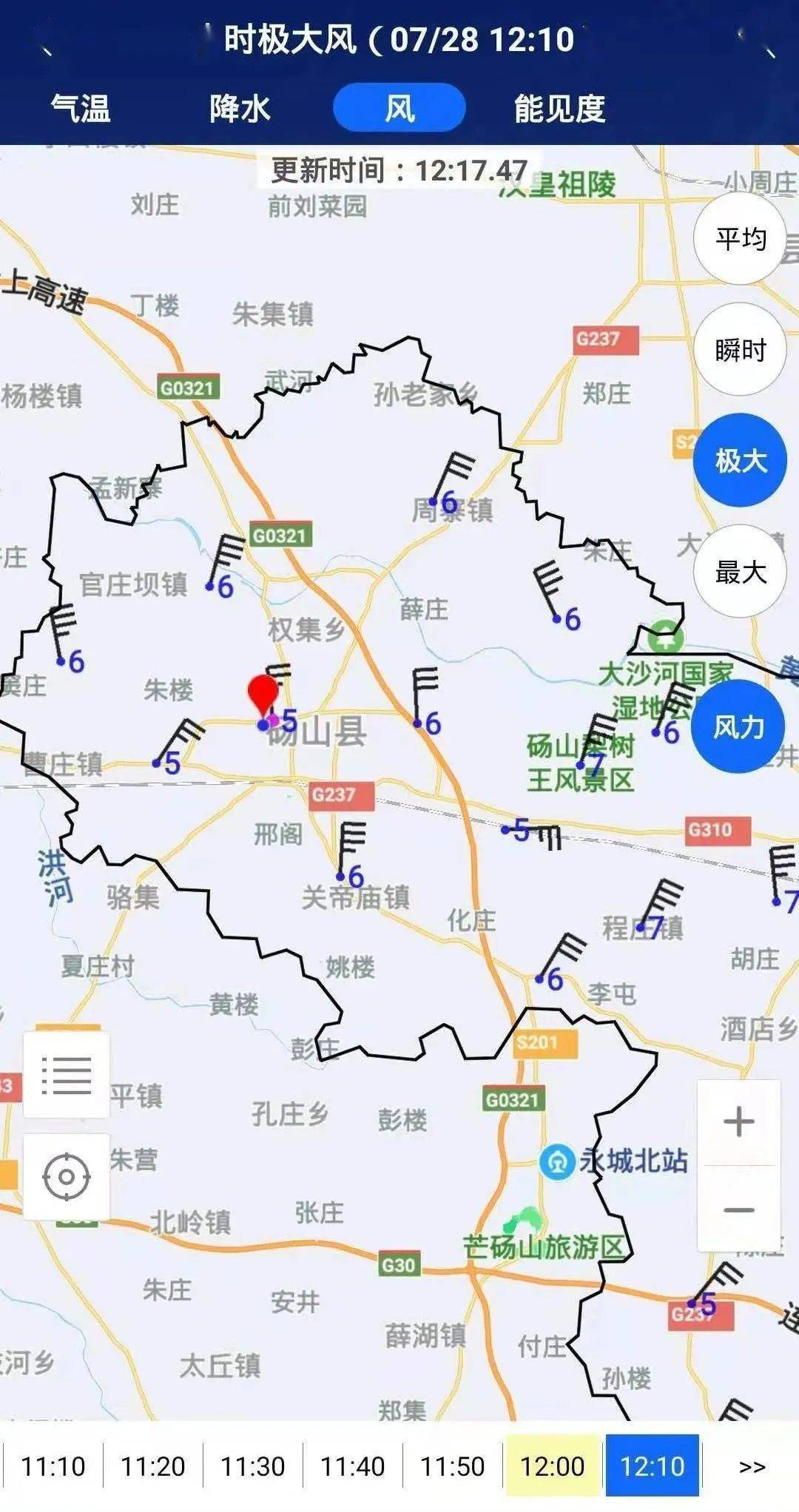This screenshot has height=1512, width=799.
Task: Select the 风 tab
Action: (x=399, y=108)
